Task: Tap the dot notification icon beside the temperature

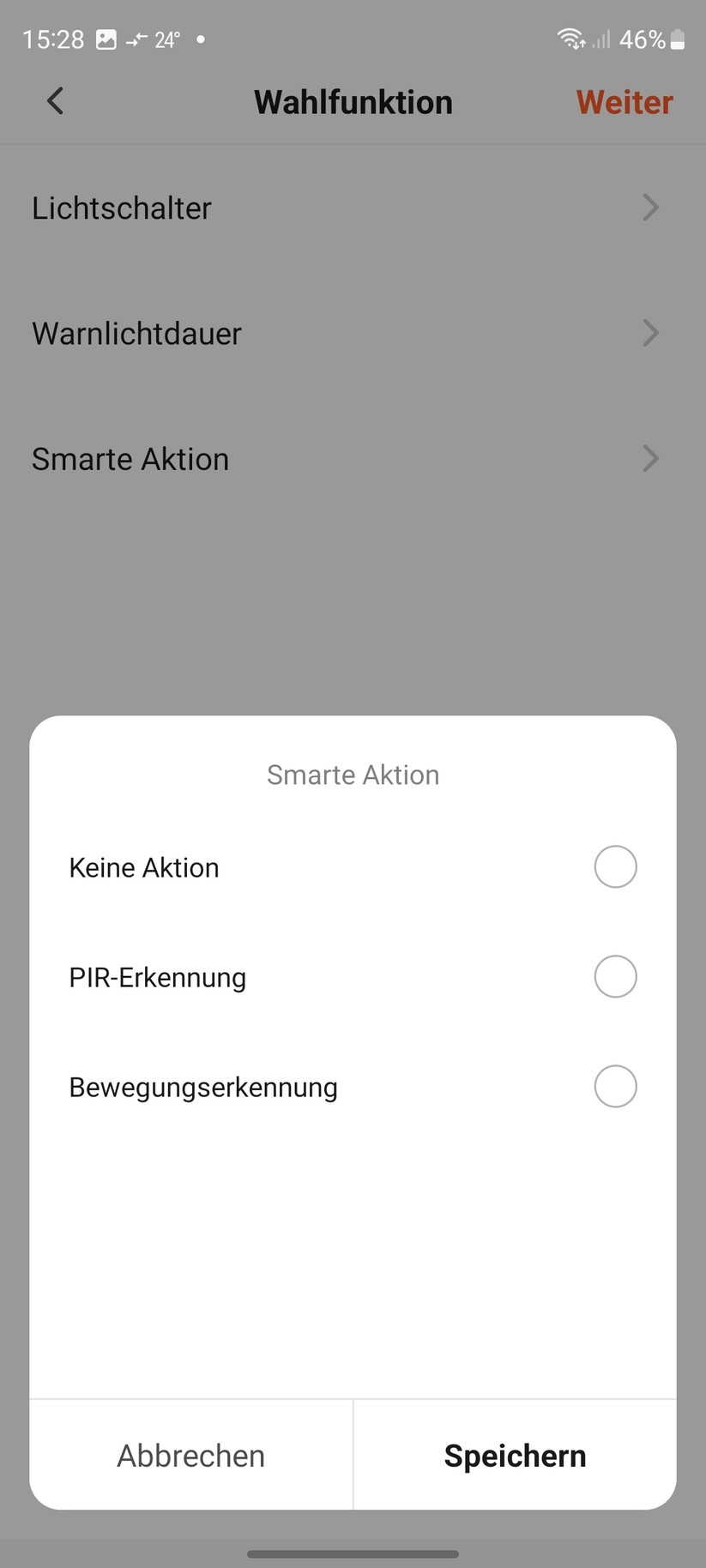Action: click(x=199, y=39)
